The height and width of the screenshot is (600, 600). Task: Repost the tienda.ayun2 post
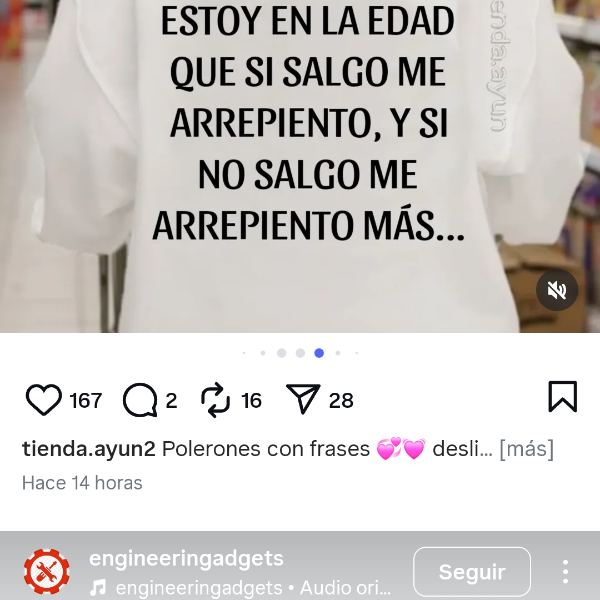215,400
